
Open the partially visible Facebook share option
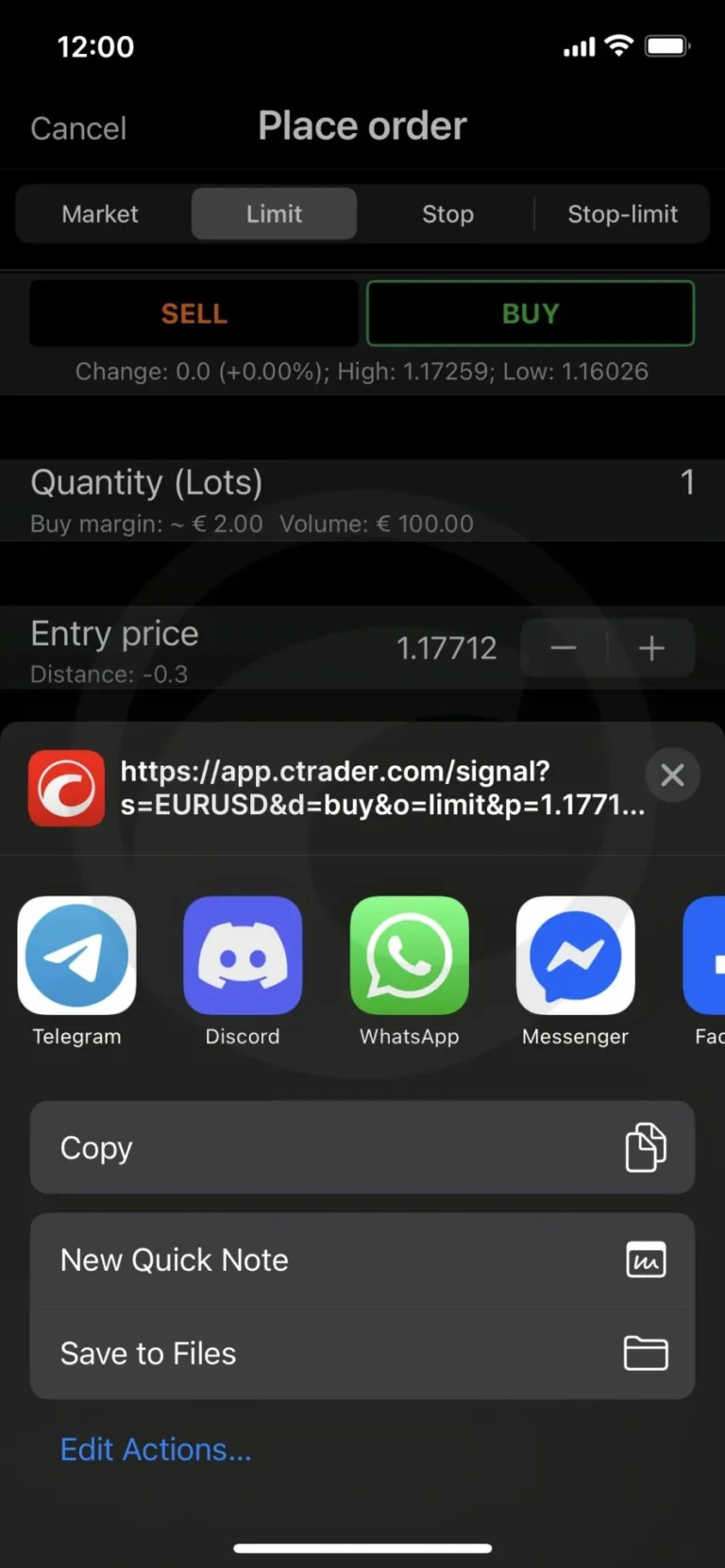click(x=708, y=955)
